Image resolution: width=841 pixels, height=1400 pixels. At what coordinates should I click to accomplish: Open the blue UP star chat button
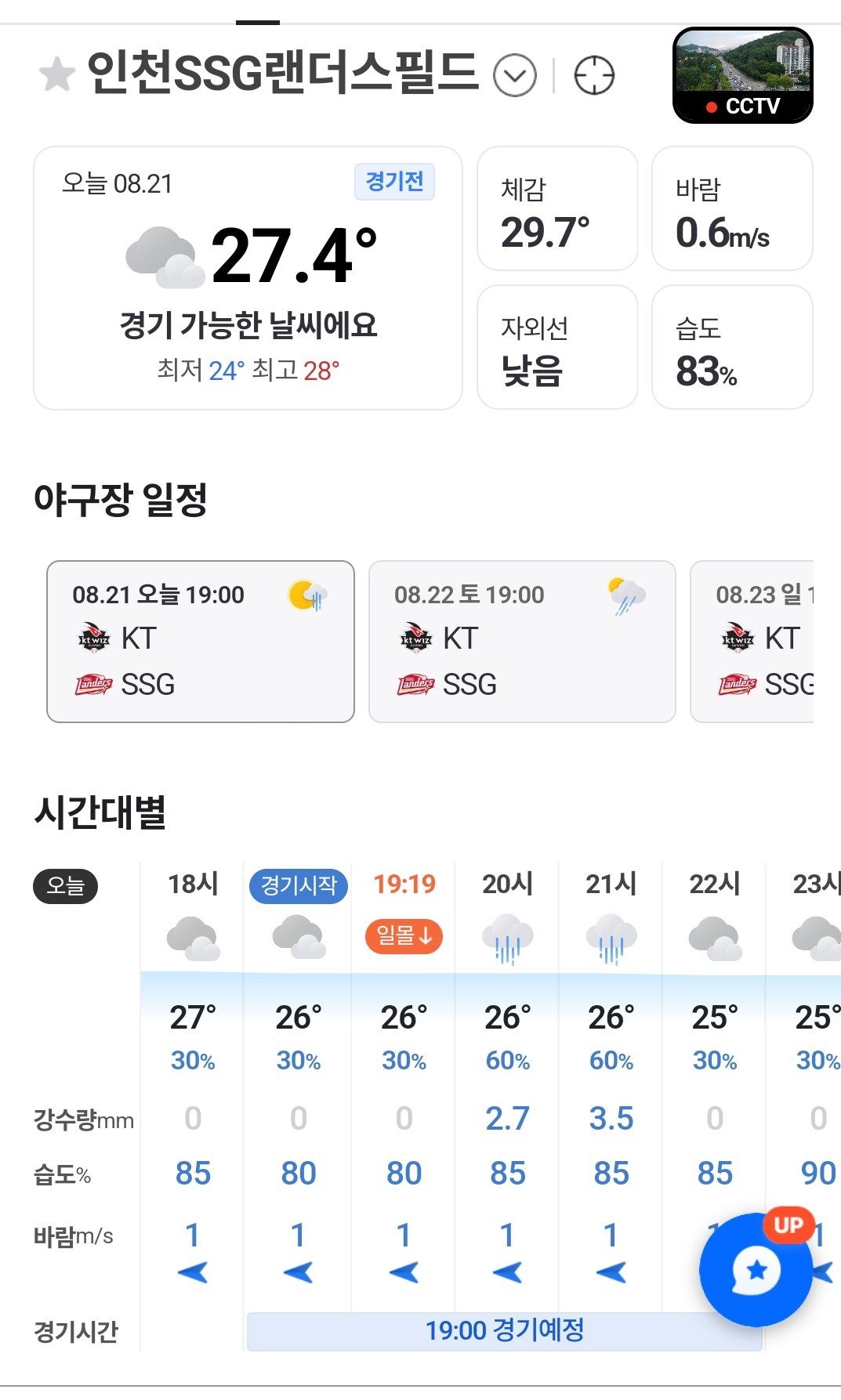(756, 1269)
